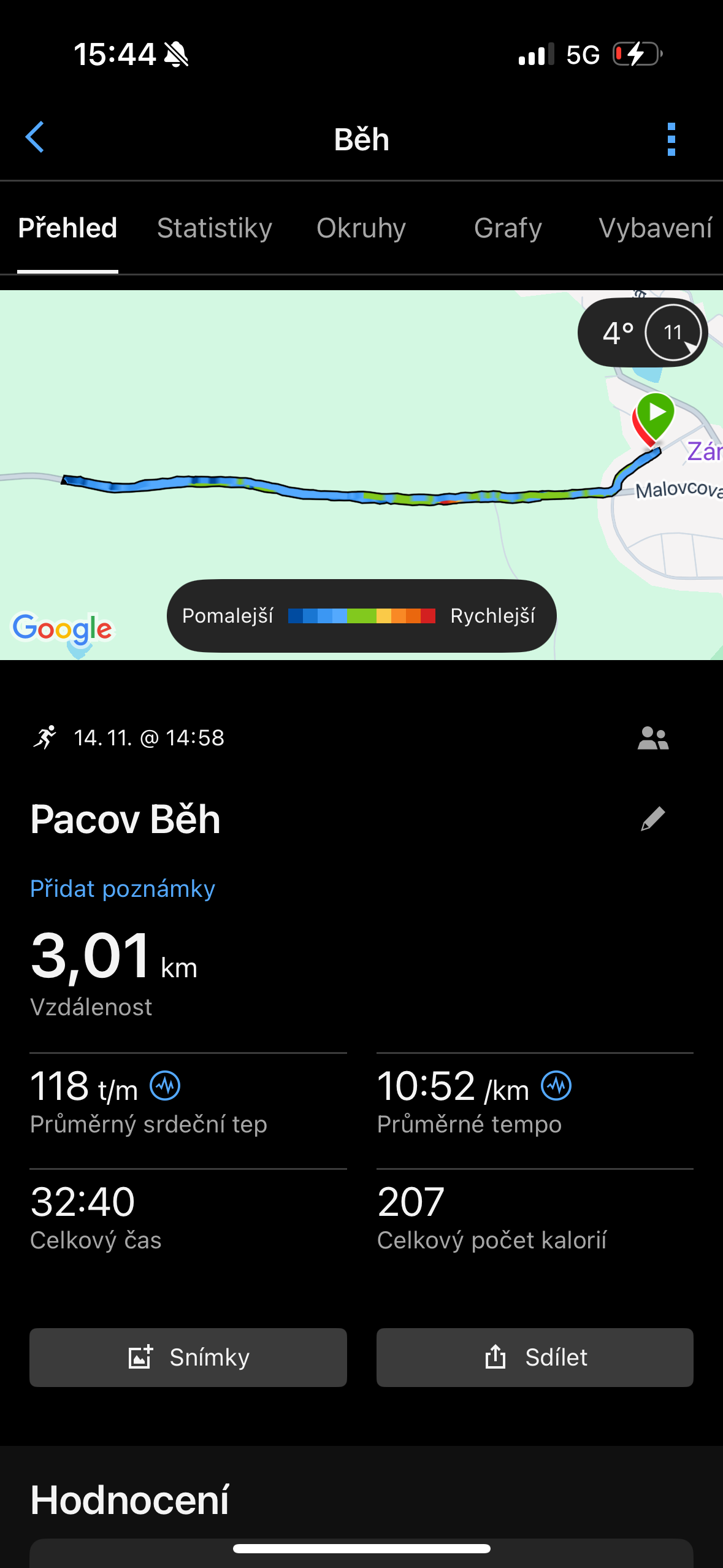The height and width of the screenshot is (1568, 723).
Task: Open the three-dot overflow menu
Action: point(671,139)
